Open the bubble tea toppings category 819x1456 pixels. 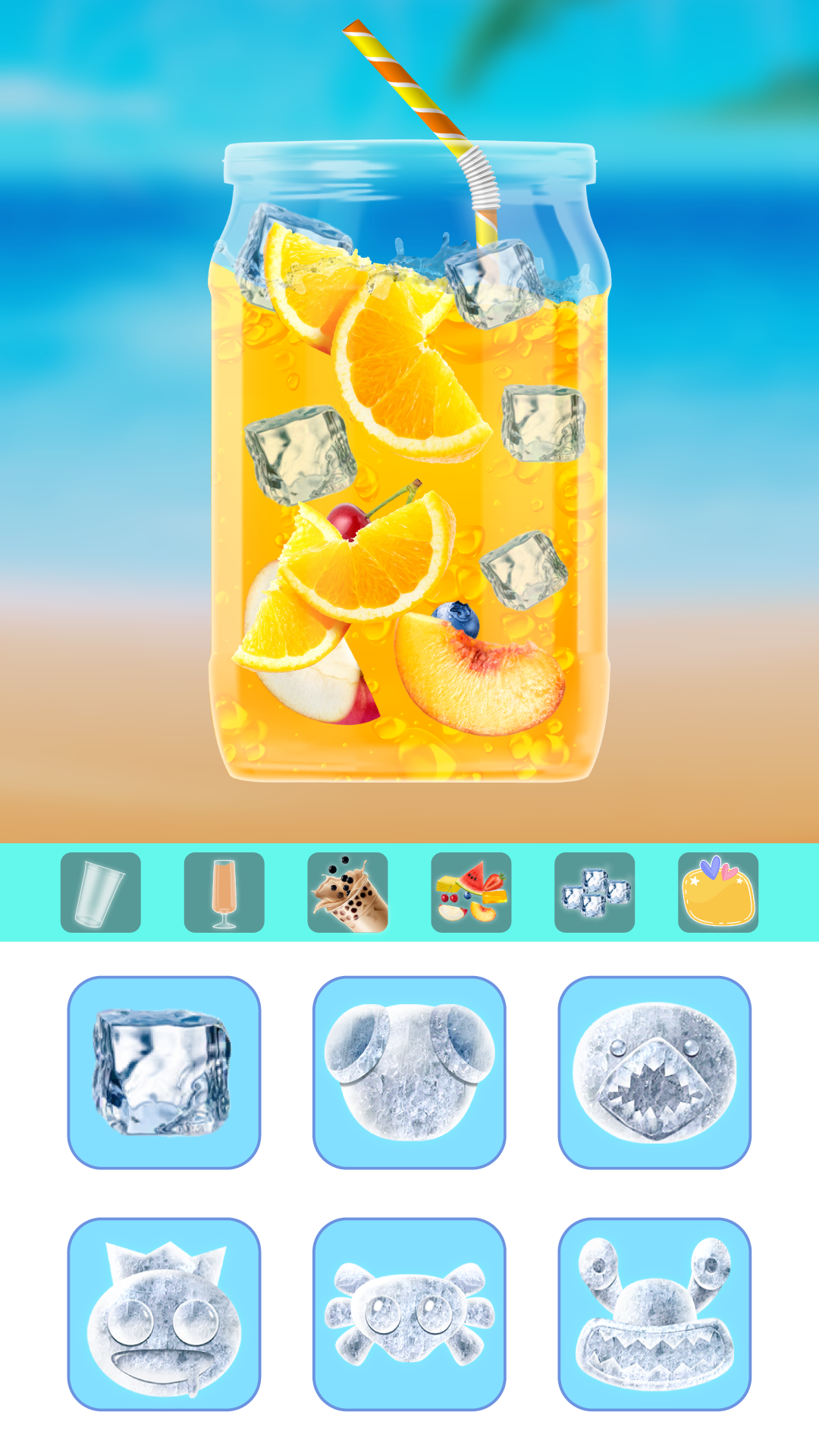pyautogui.click(x=347, y=892)
